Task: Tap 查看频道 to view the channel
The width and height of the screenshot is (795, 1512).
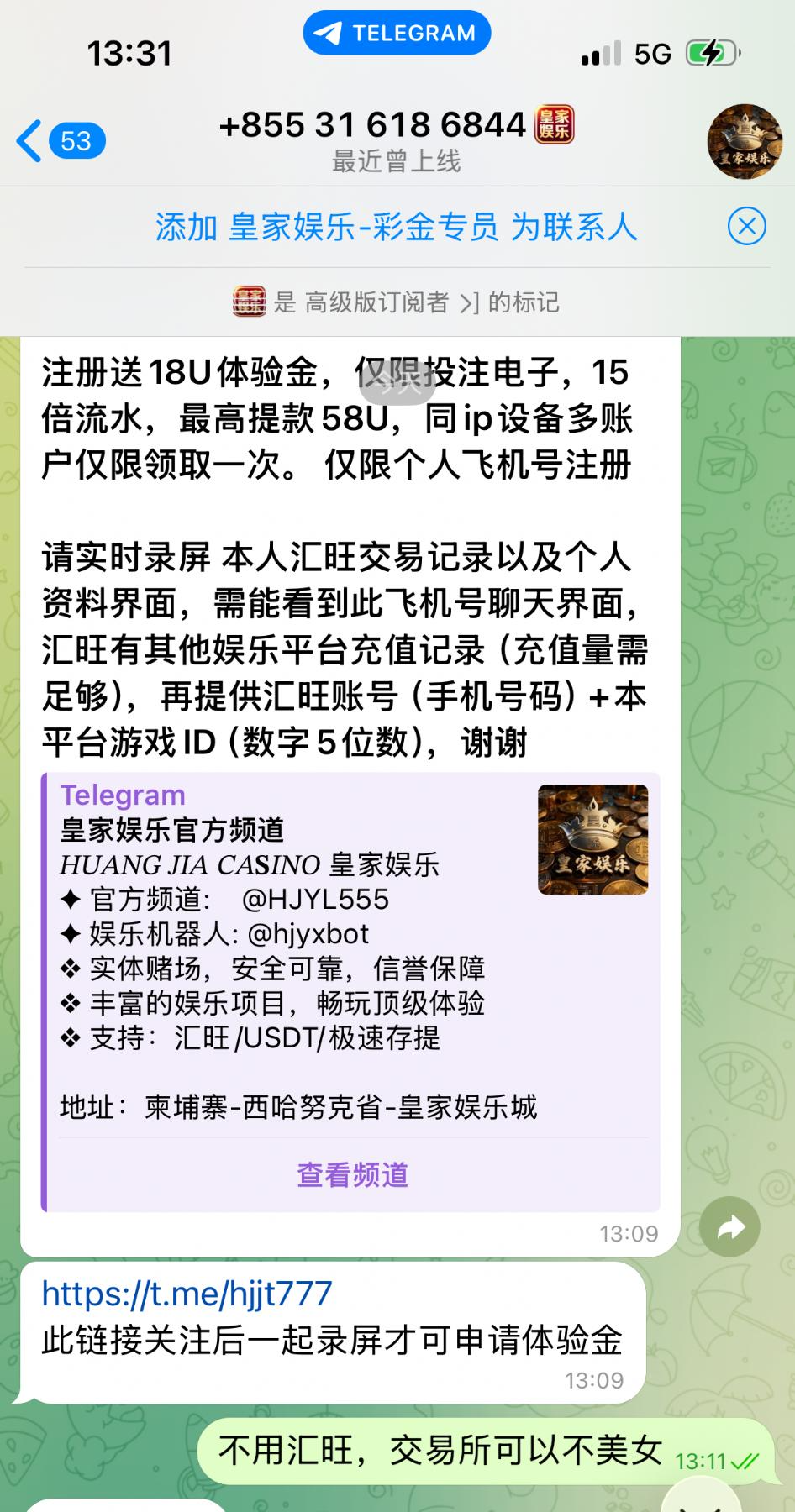Action: 352,1174
